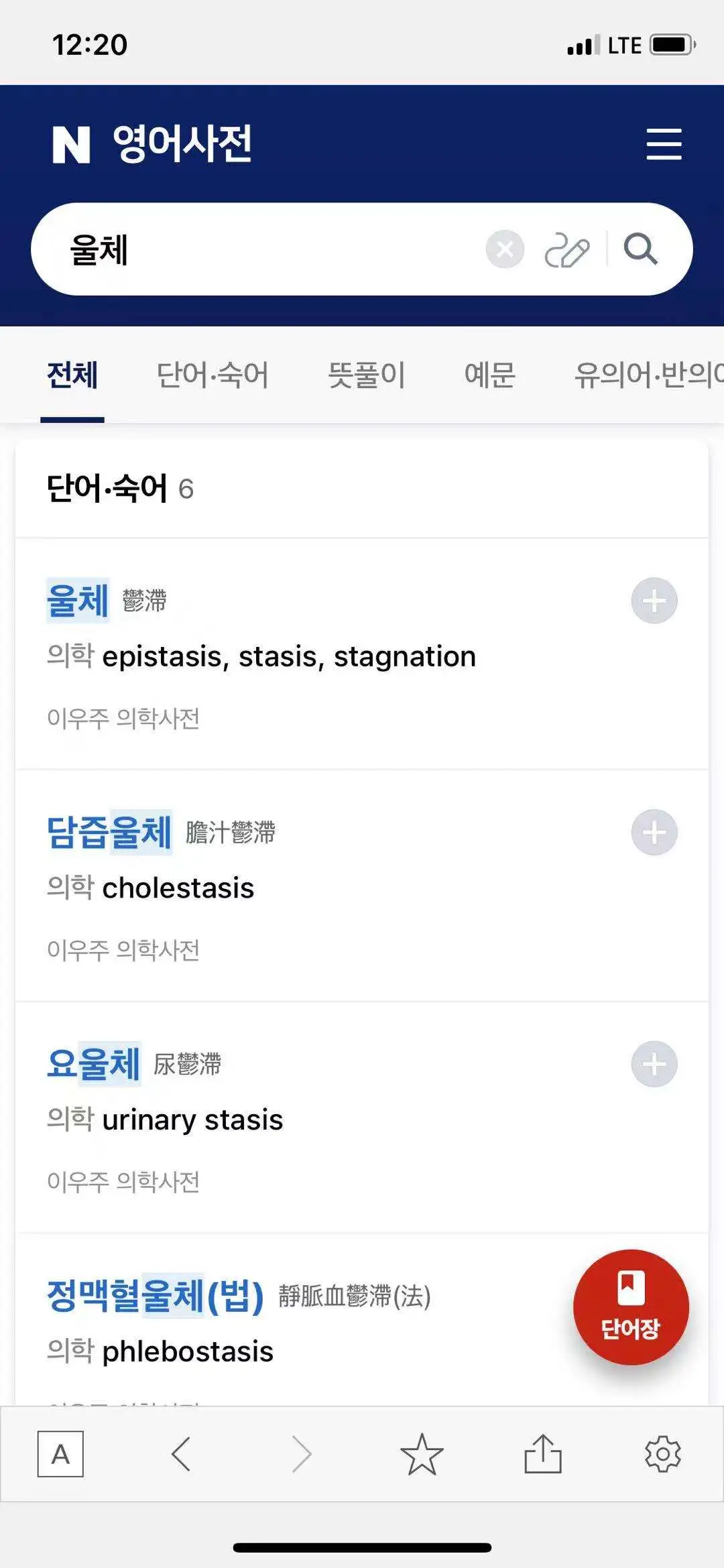Focus the search field containing 울체
724x1568 pixels.
coord(268,249)
